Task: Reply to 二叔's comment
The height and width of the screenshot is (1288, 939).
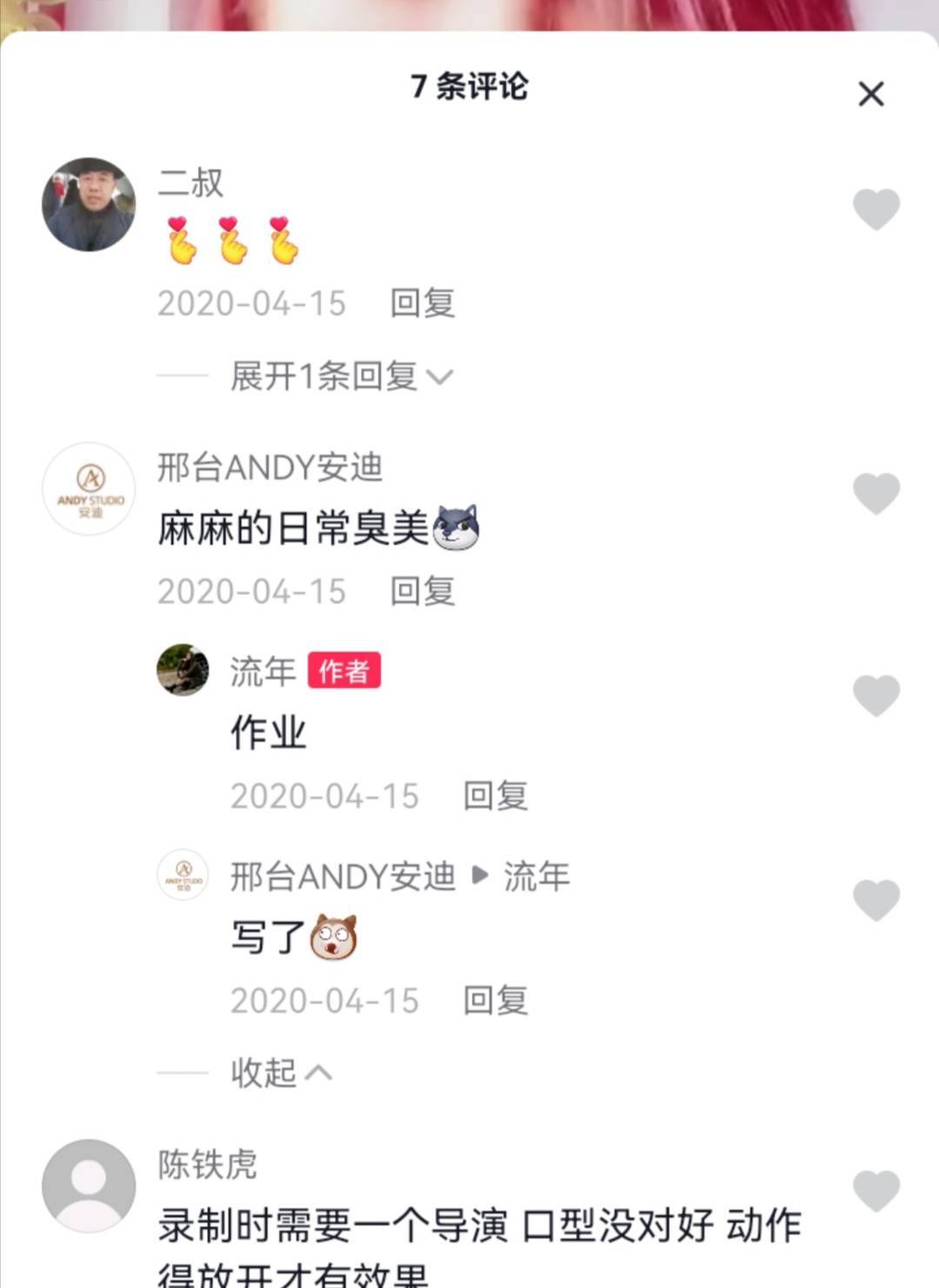Action: [423, 303]
